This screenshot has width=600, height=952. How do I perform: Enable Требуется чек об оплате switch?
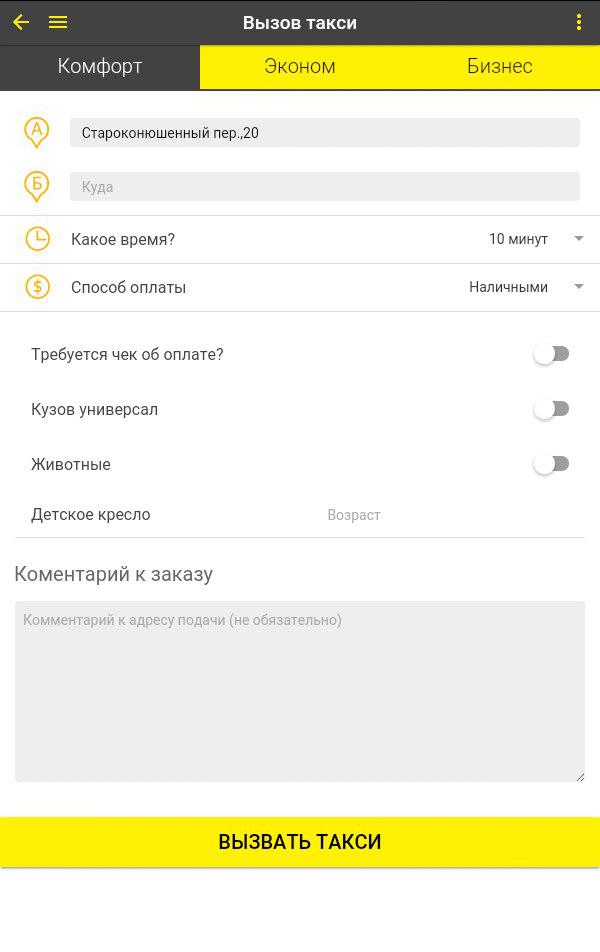pos(551,354)
